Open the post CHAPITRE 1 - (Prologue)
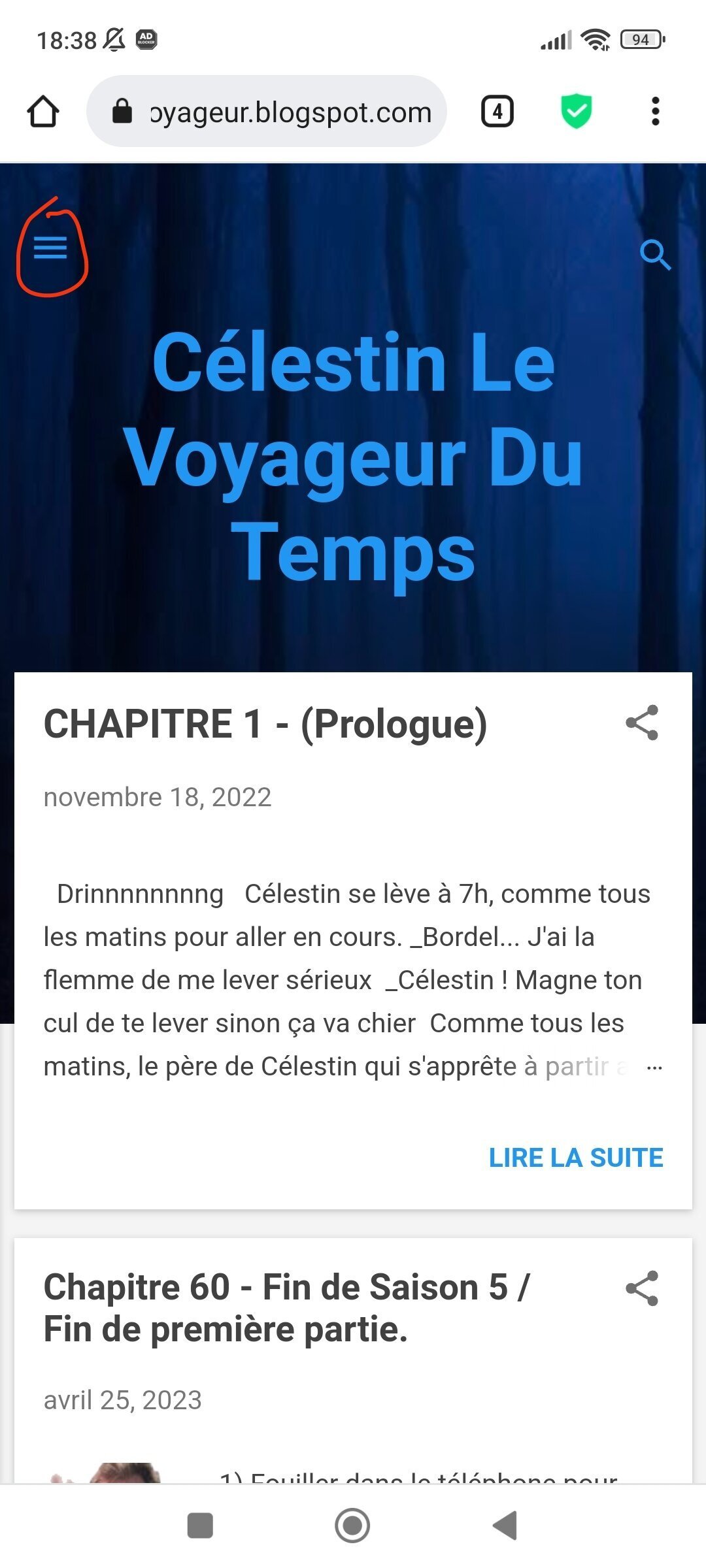This screenshot has width=706, height=1568. 265,724
